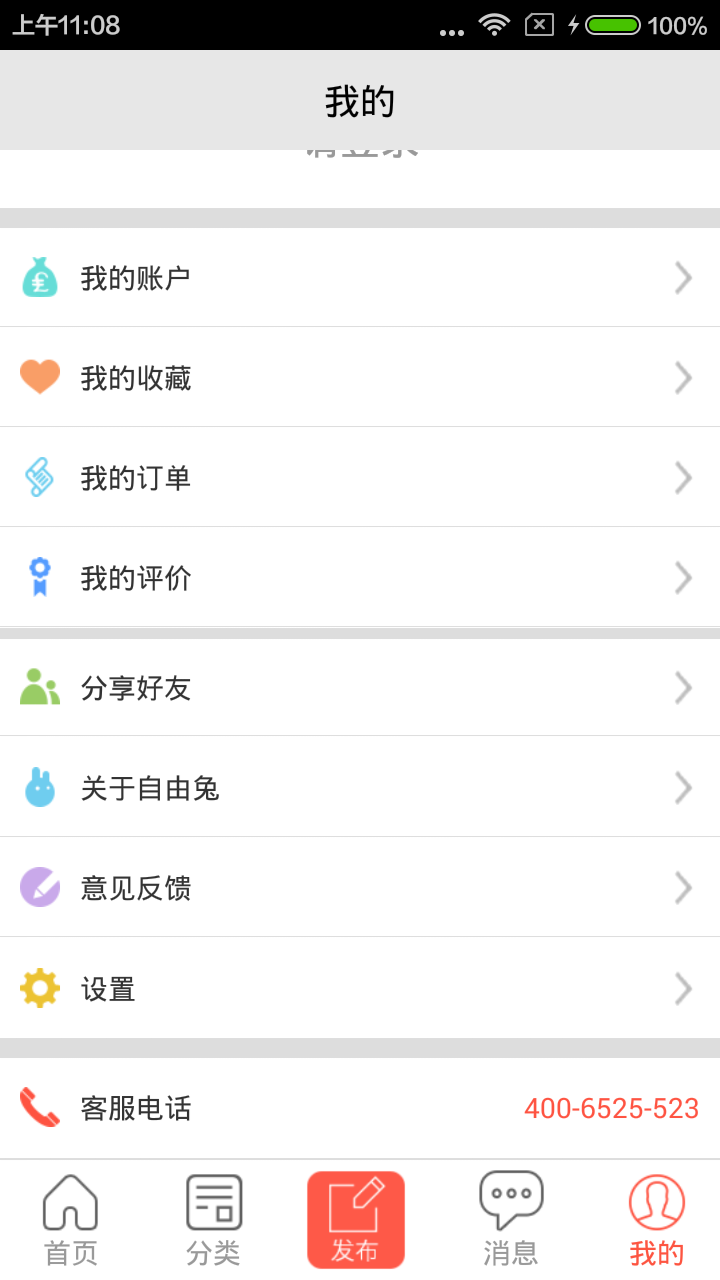Select the 我的 profile tab
This screenshot has width=720, height=1280.
coord(656,1221)
